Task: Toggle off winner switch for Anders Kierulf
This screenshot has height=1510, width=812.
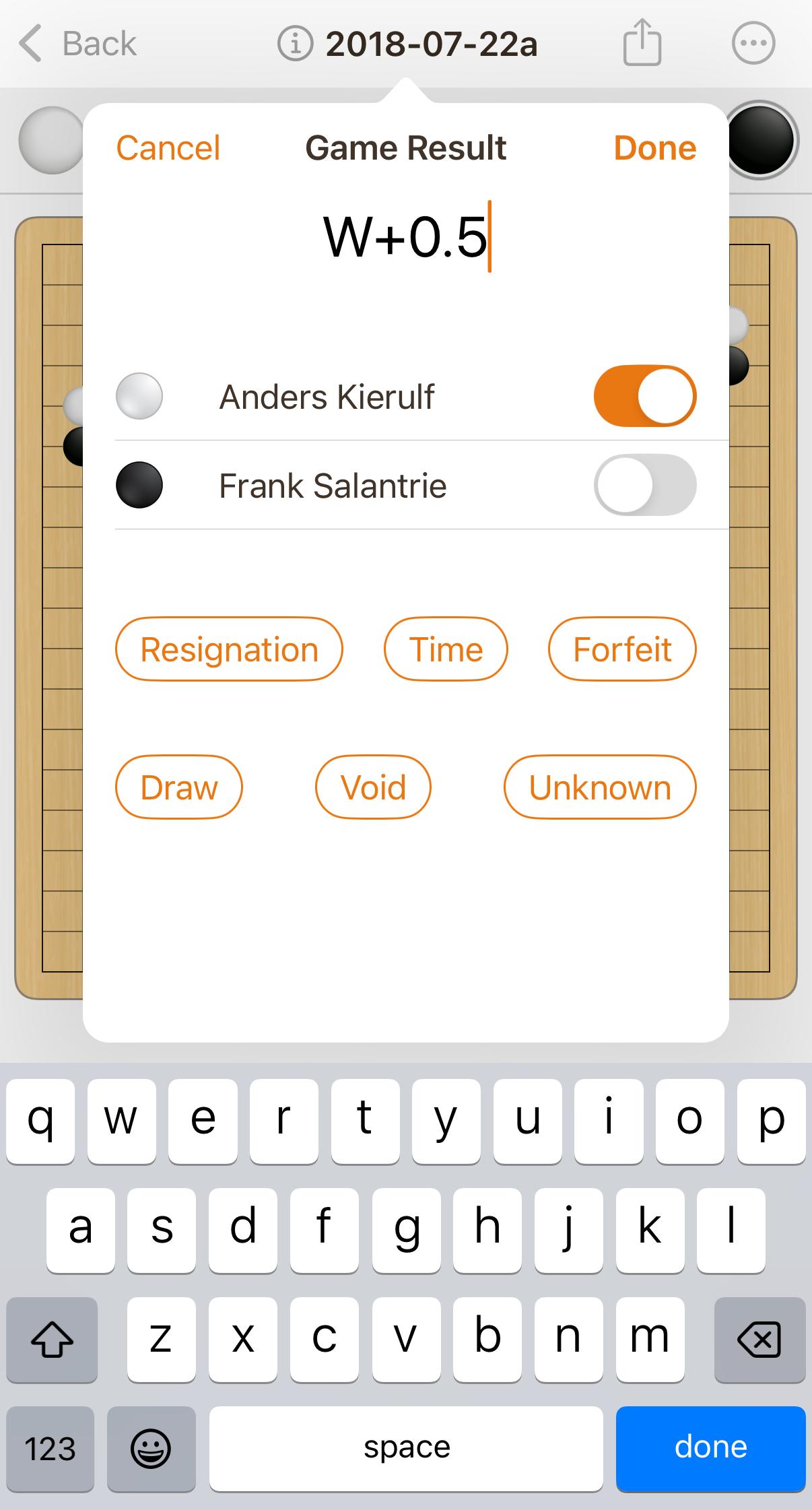Action: pyautogui.click(x=644, y=396)
